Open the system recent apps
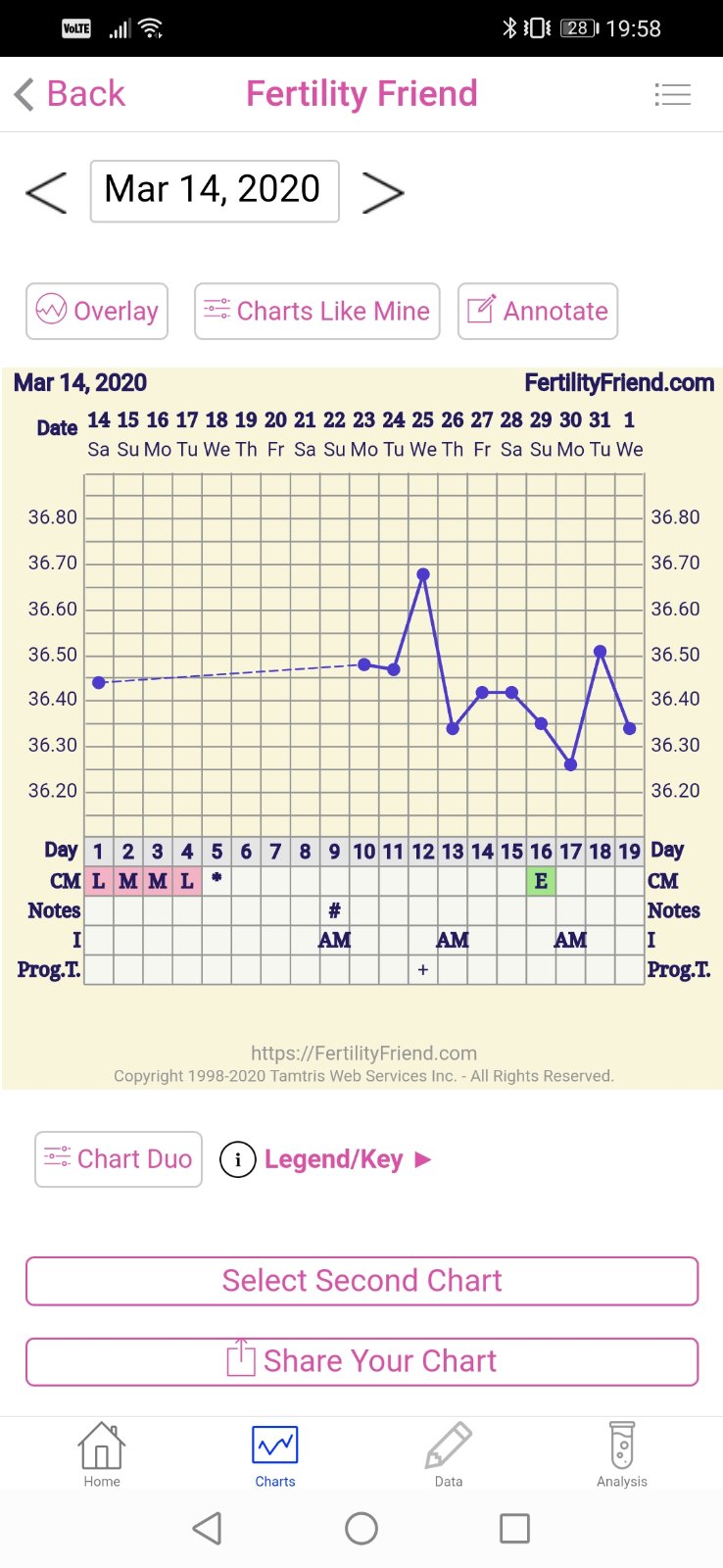The height and width of the screenshot is (1568, 723). (514, 1528)
